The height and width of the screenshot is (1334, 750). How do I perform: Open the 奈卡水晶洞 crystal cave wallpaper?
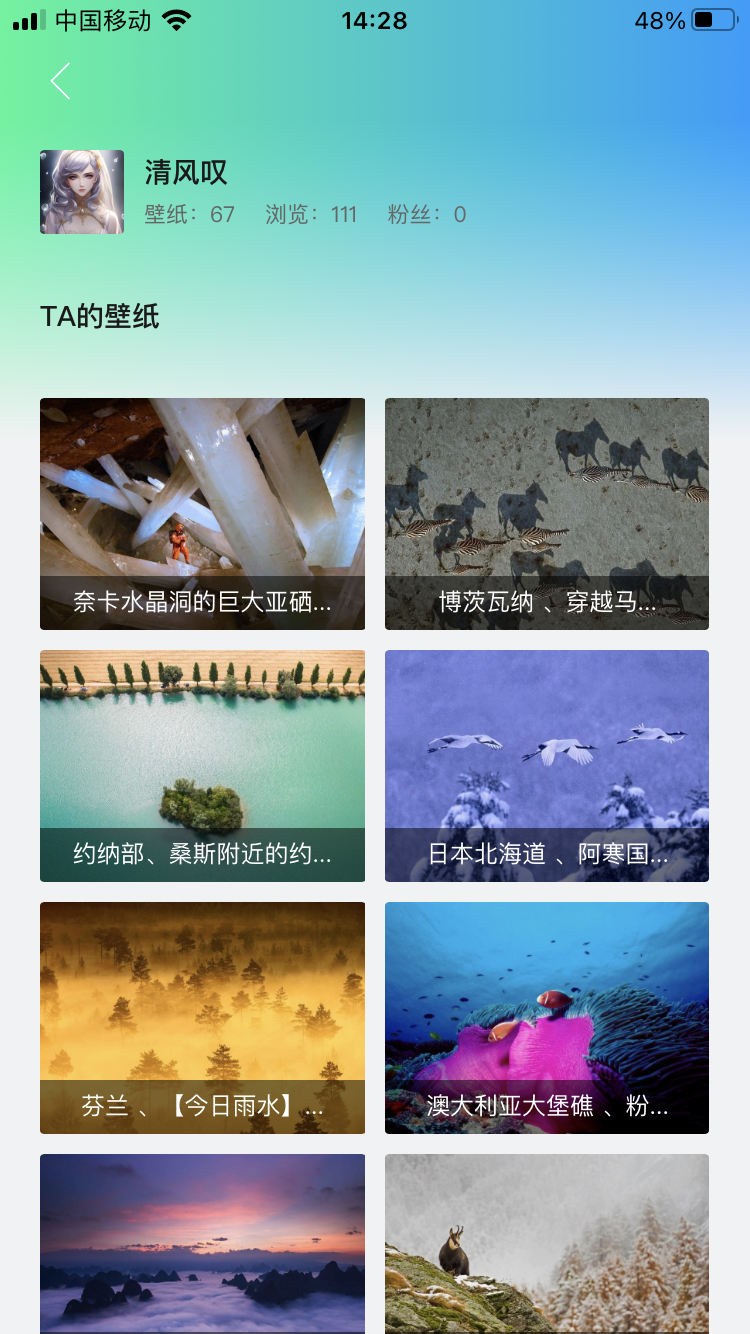202,514
